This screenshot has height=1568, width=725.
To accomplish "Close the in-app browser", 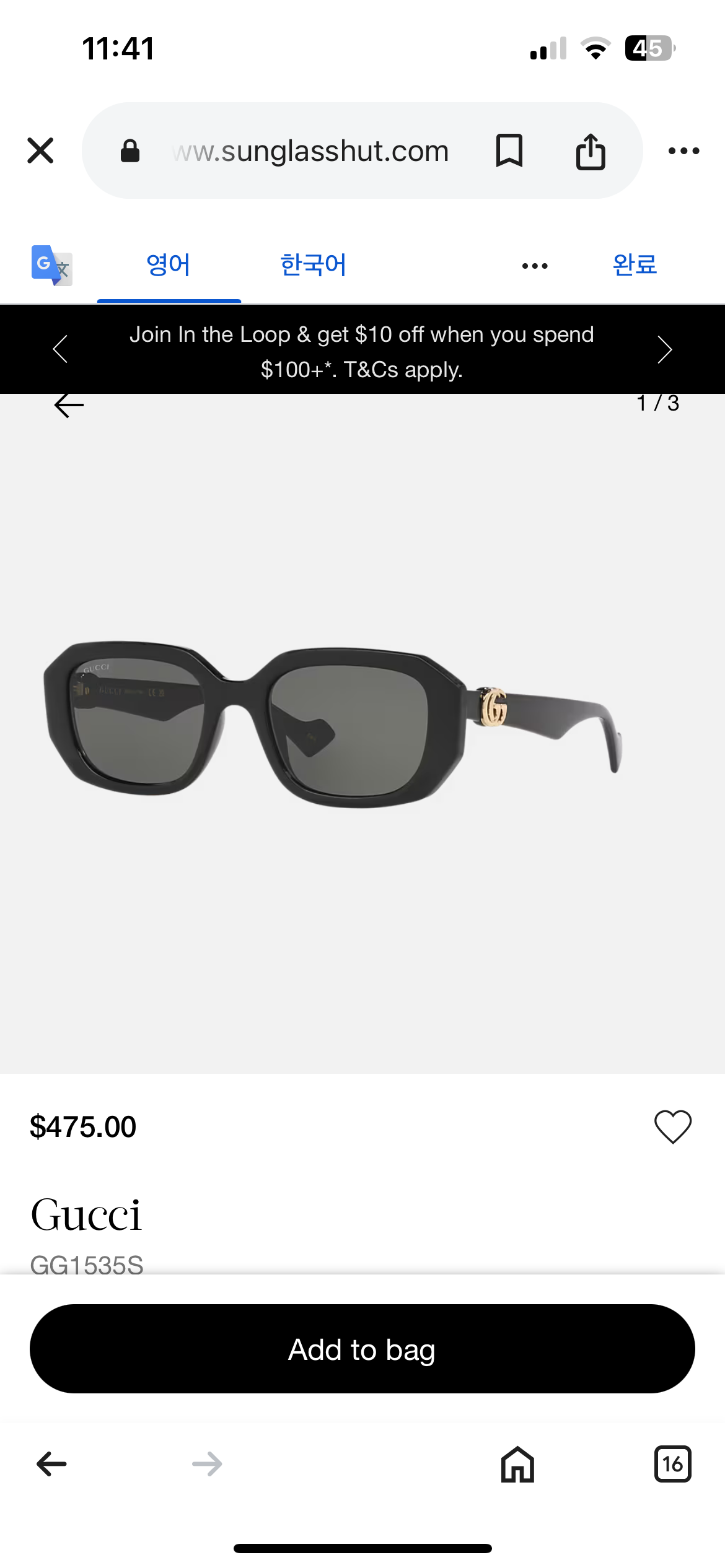I will pyautogui.click(x=40, y=150).
